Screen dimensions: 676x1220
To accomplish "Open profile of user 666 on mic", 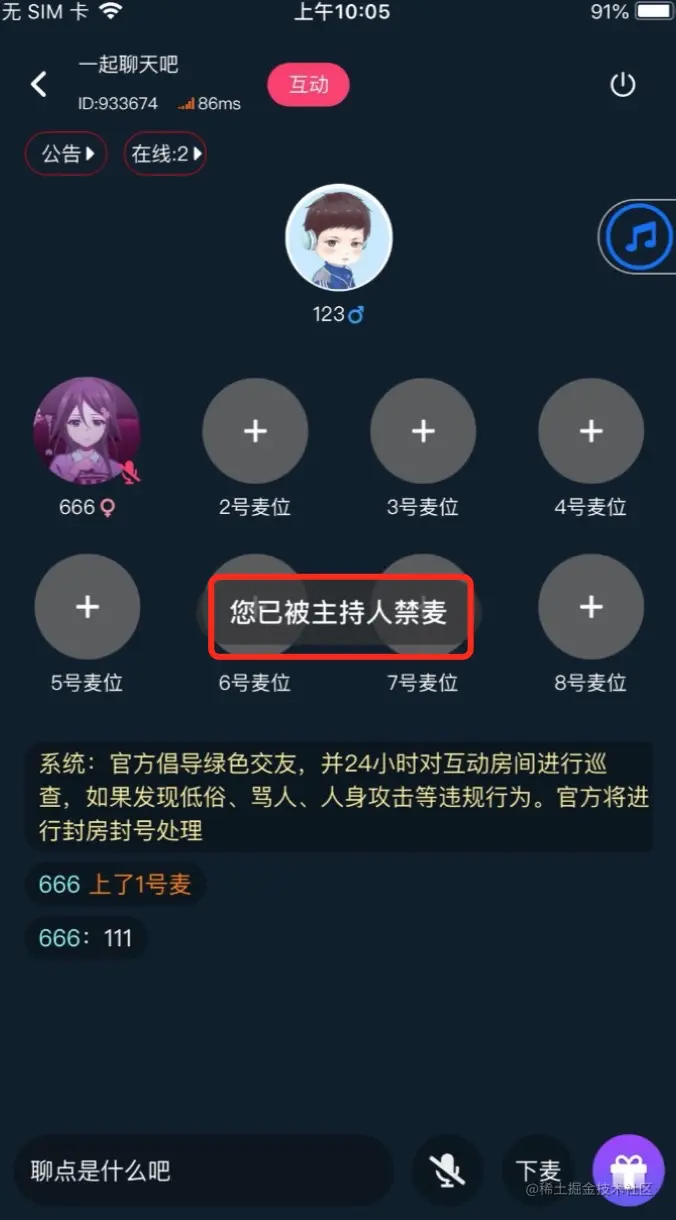I will [x=87, y=431].
